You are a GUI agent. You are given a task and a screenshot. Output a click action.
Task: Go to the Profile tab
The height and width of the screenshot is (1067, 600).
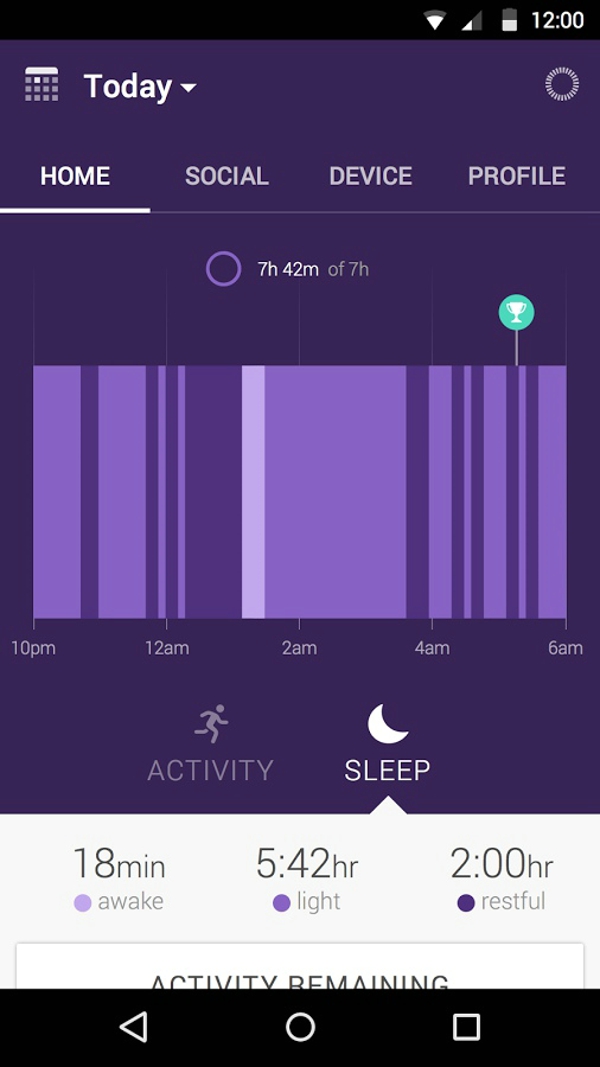[x=516, y=177]
